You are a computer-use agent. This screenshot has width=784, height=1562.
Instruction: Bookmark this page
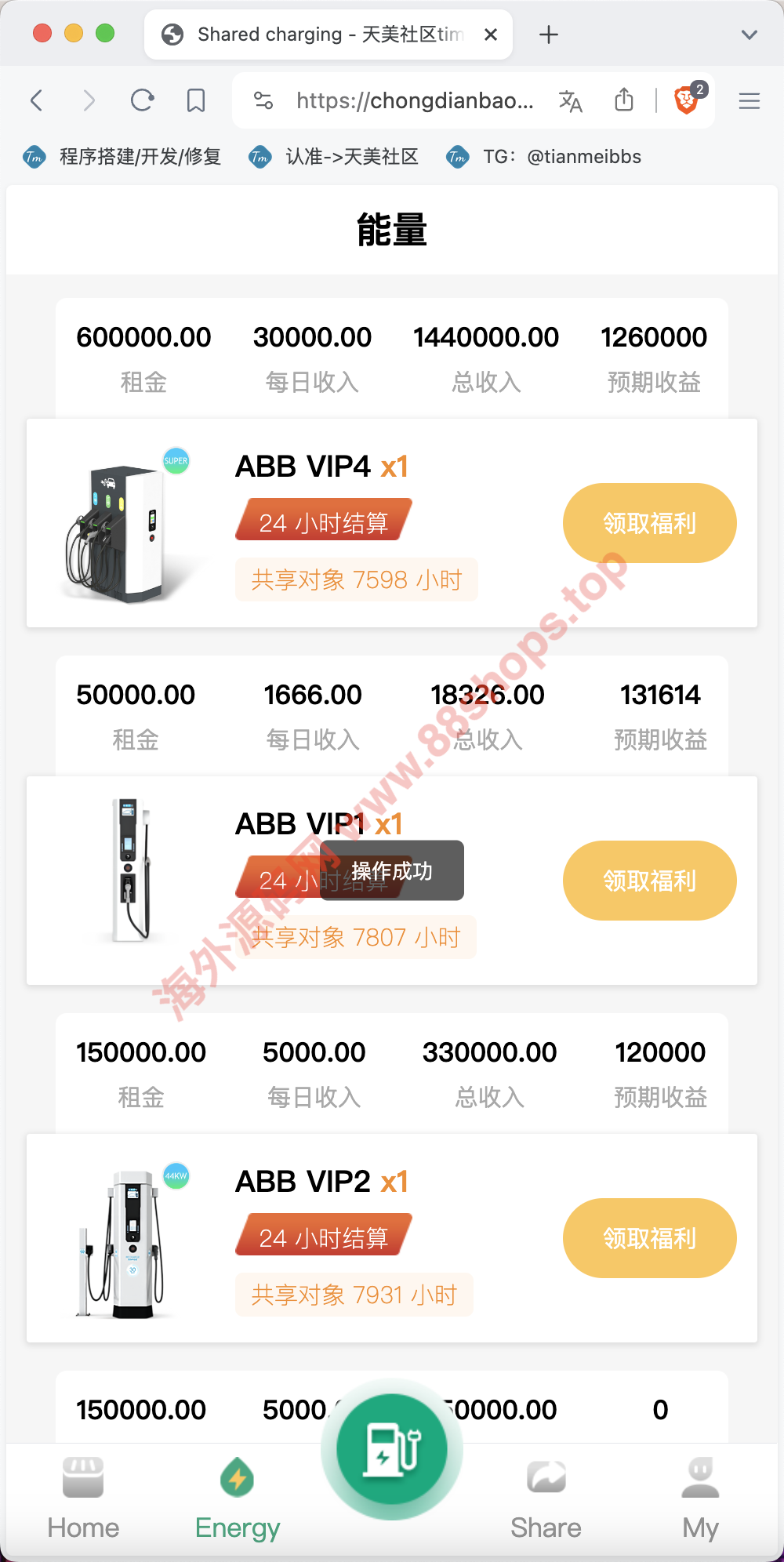[196, 100]
